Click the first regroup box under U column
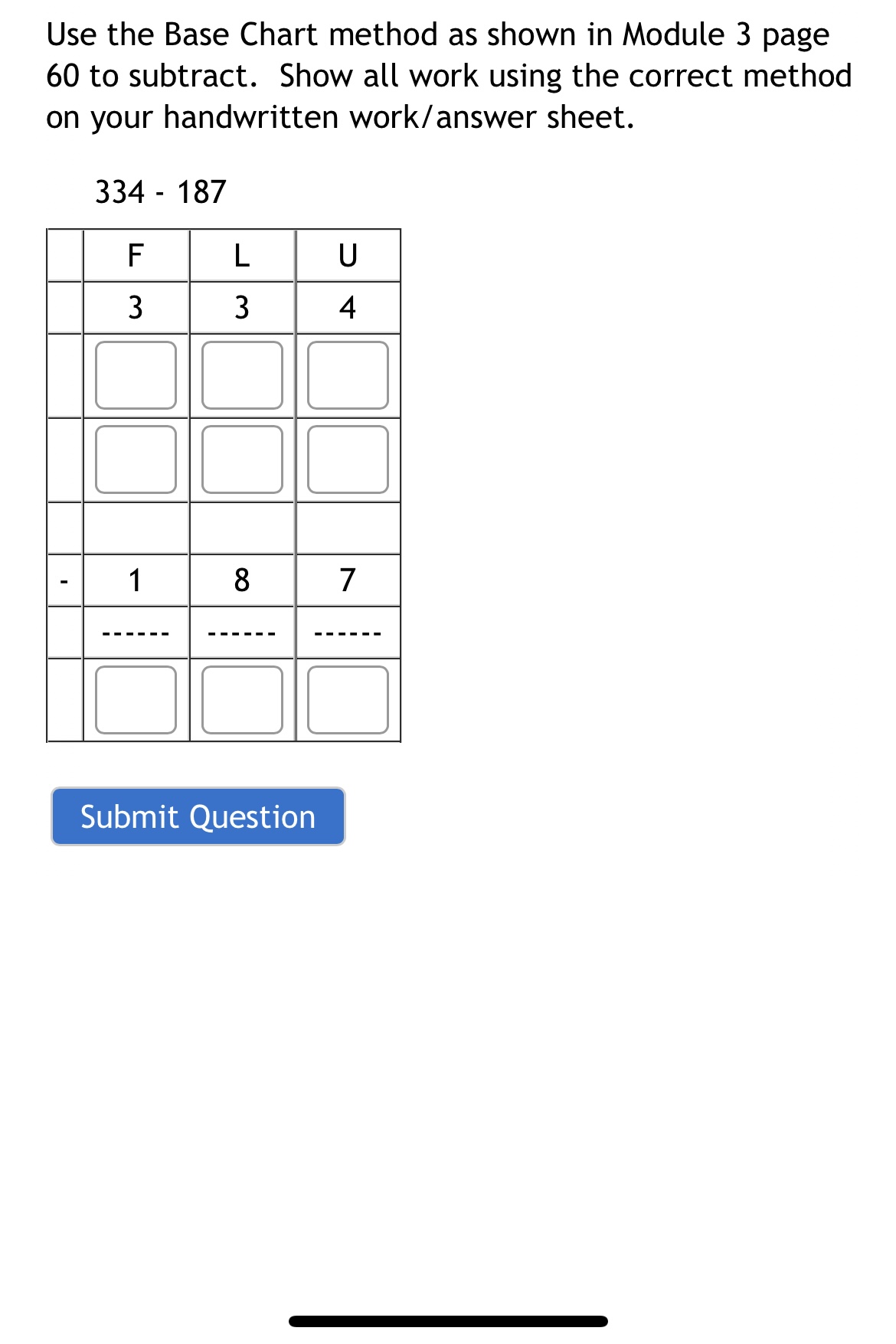The image size is (896, 1344). tap(347, 374)
